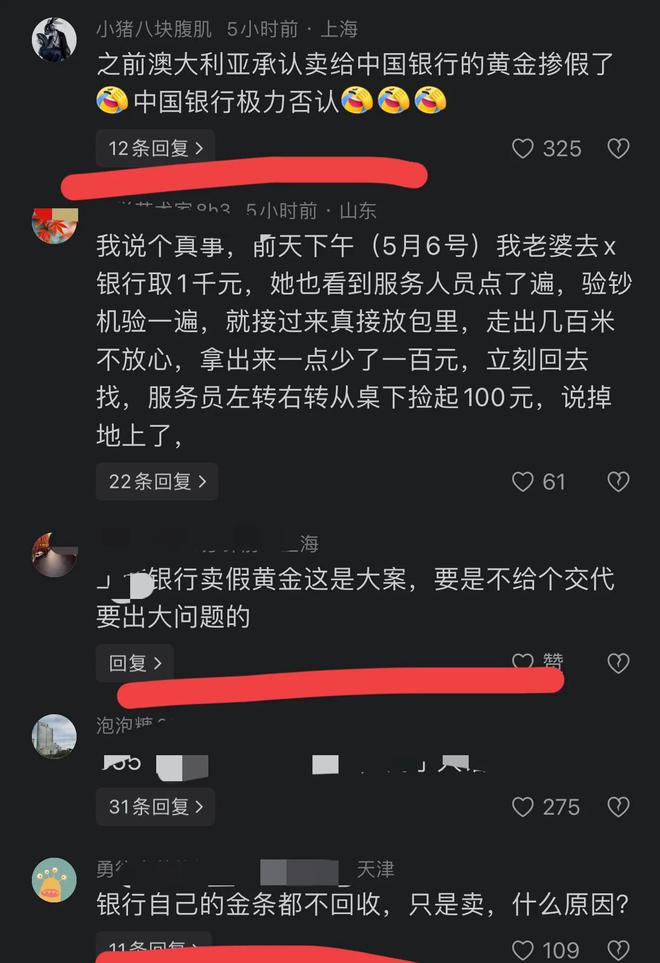
Task: Like the 金条都不回收 comment with 109 likes
Action: tap(523, 950)
